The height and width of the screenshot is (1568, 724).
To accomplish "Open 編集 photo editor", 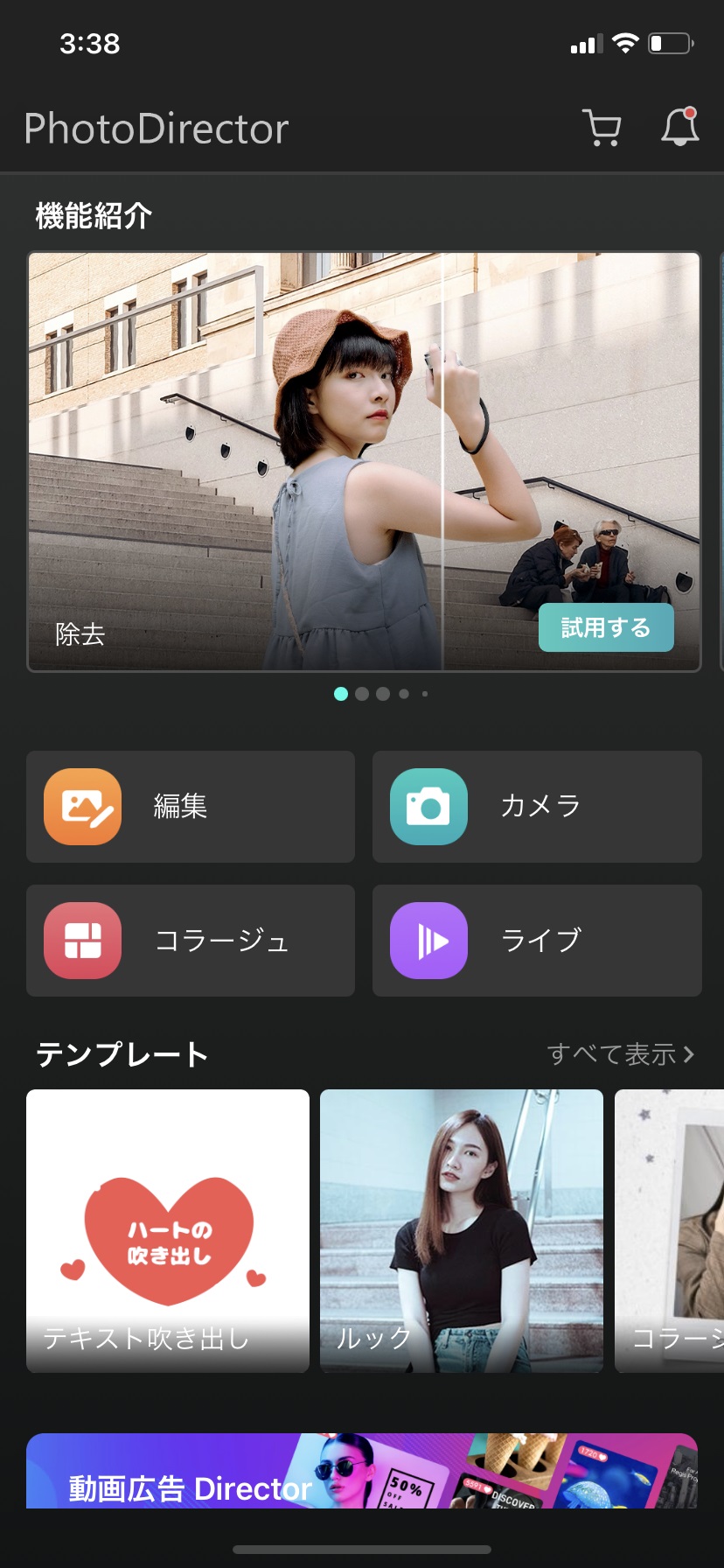I will point(191,807).
